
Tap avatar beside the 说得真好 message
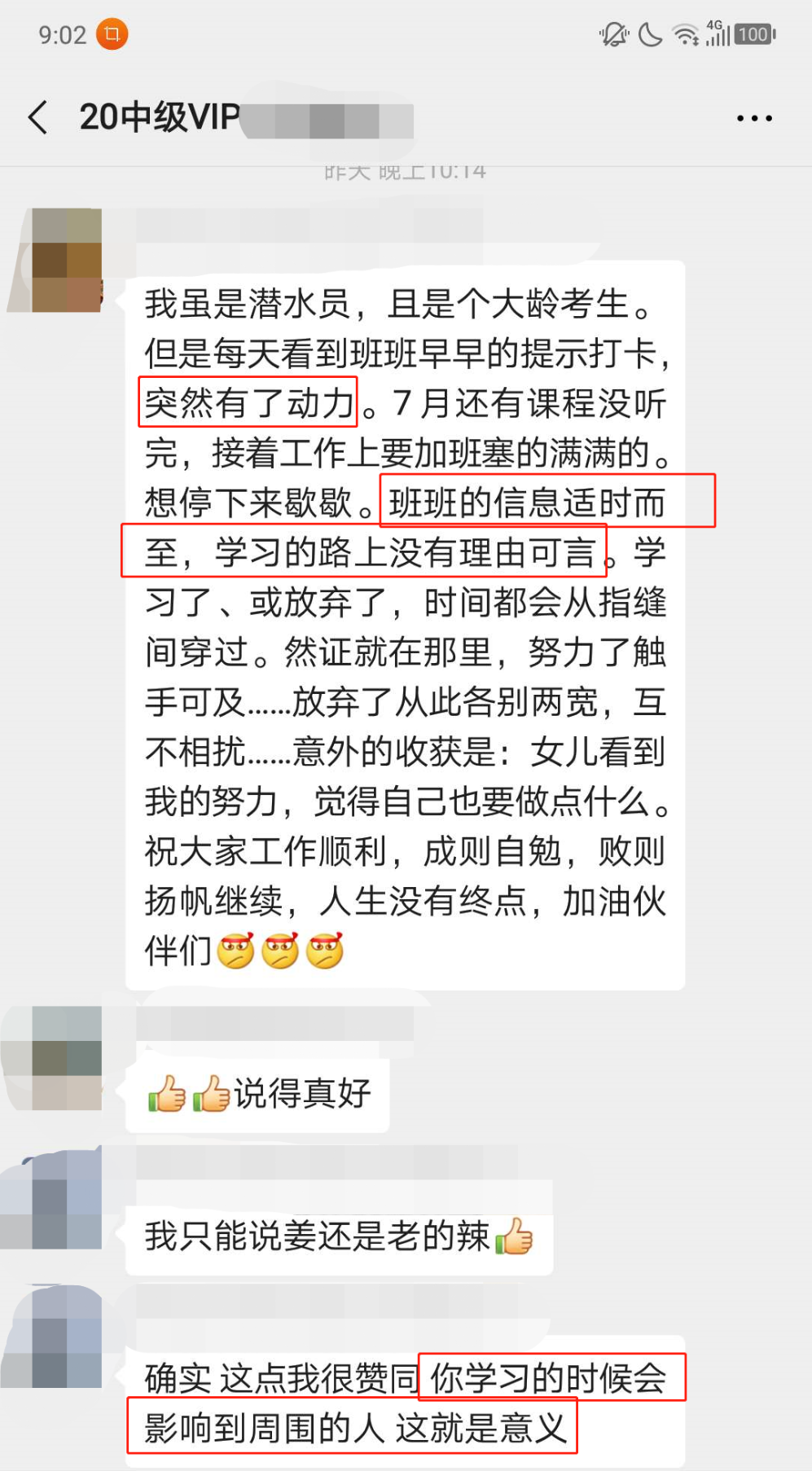coord(67,1057)
